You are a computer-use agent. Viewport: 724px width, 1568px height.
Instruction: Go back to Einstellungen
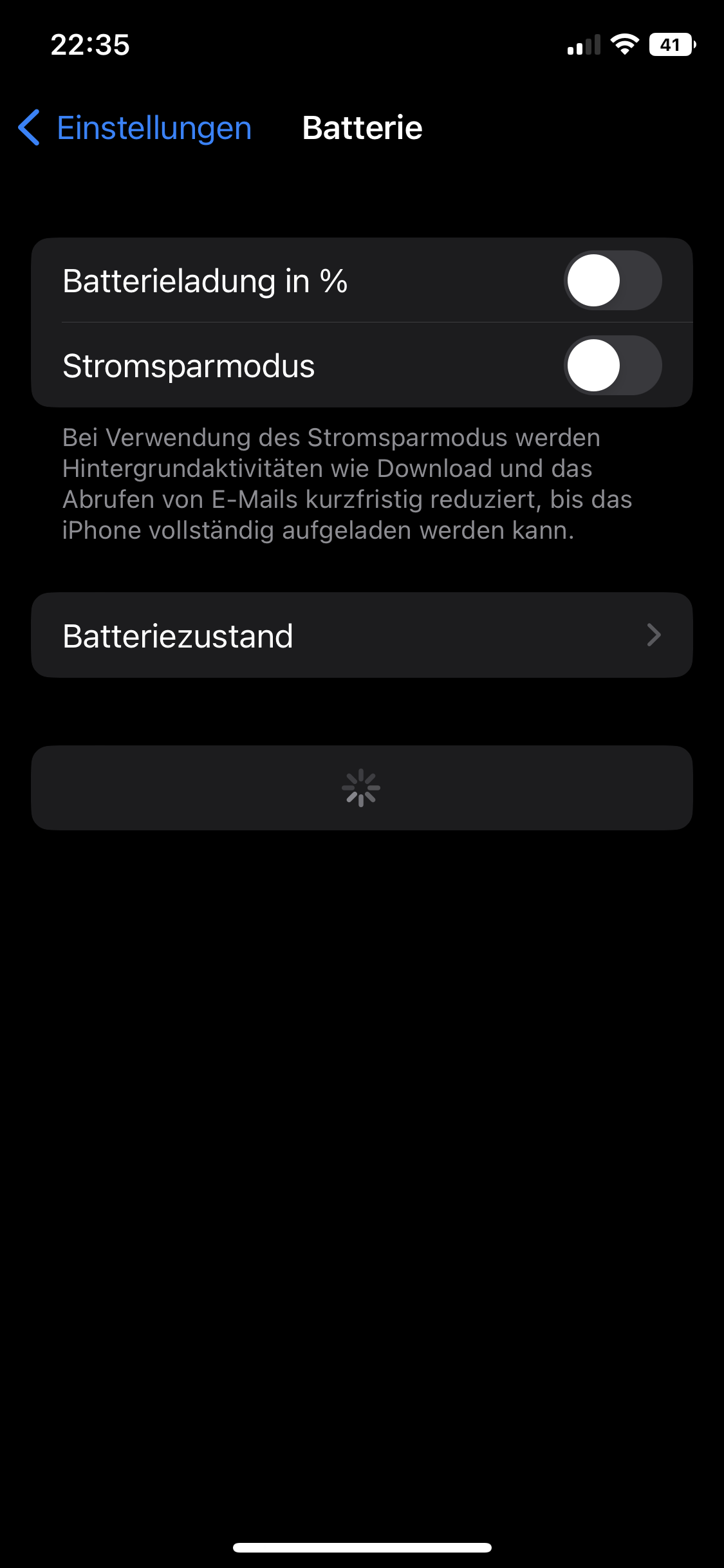135,128
